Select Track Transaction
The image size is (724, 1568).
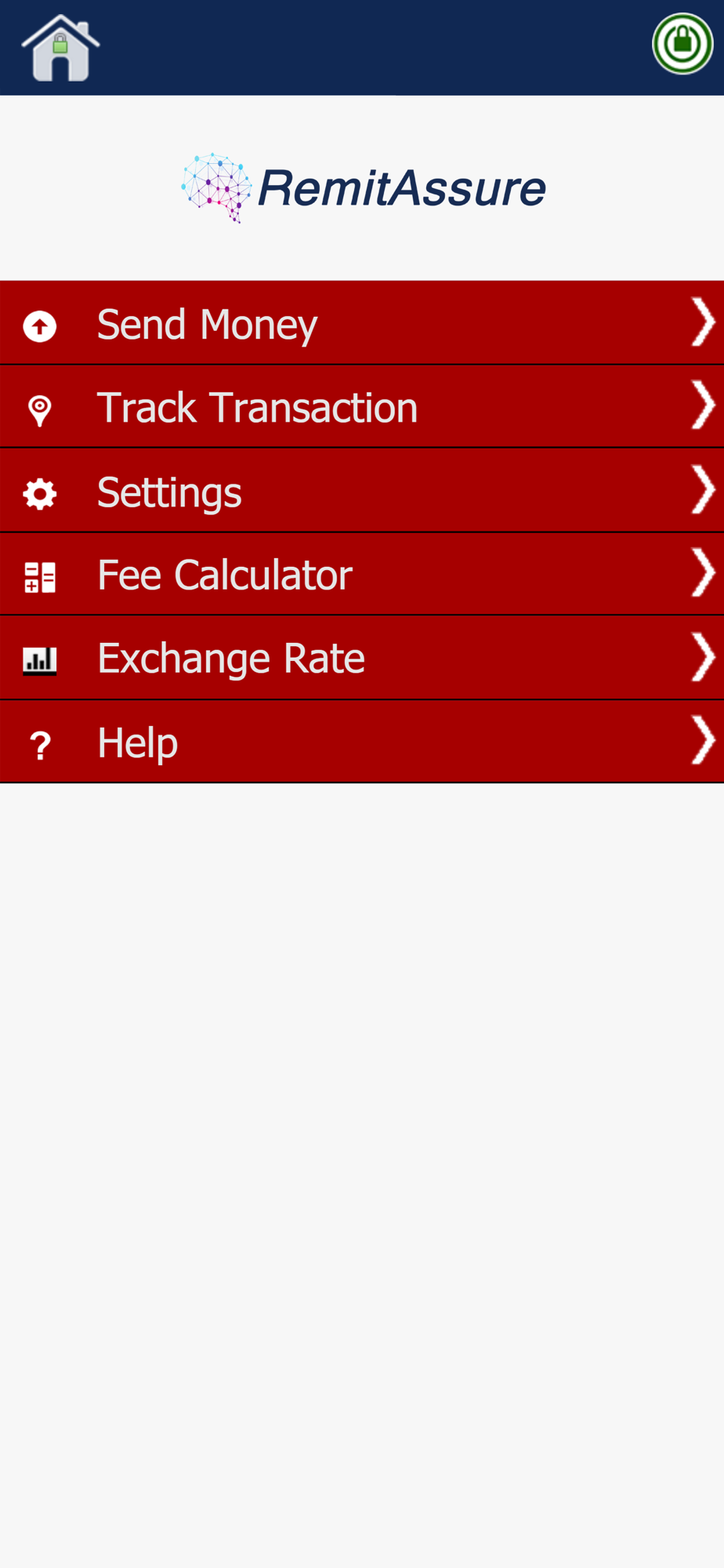(362, 407)
